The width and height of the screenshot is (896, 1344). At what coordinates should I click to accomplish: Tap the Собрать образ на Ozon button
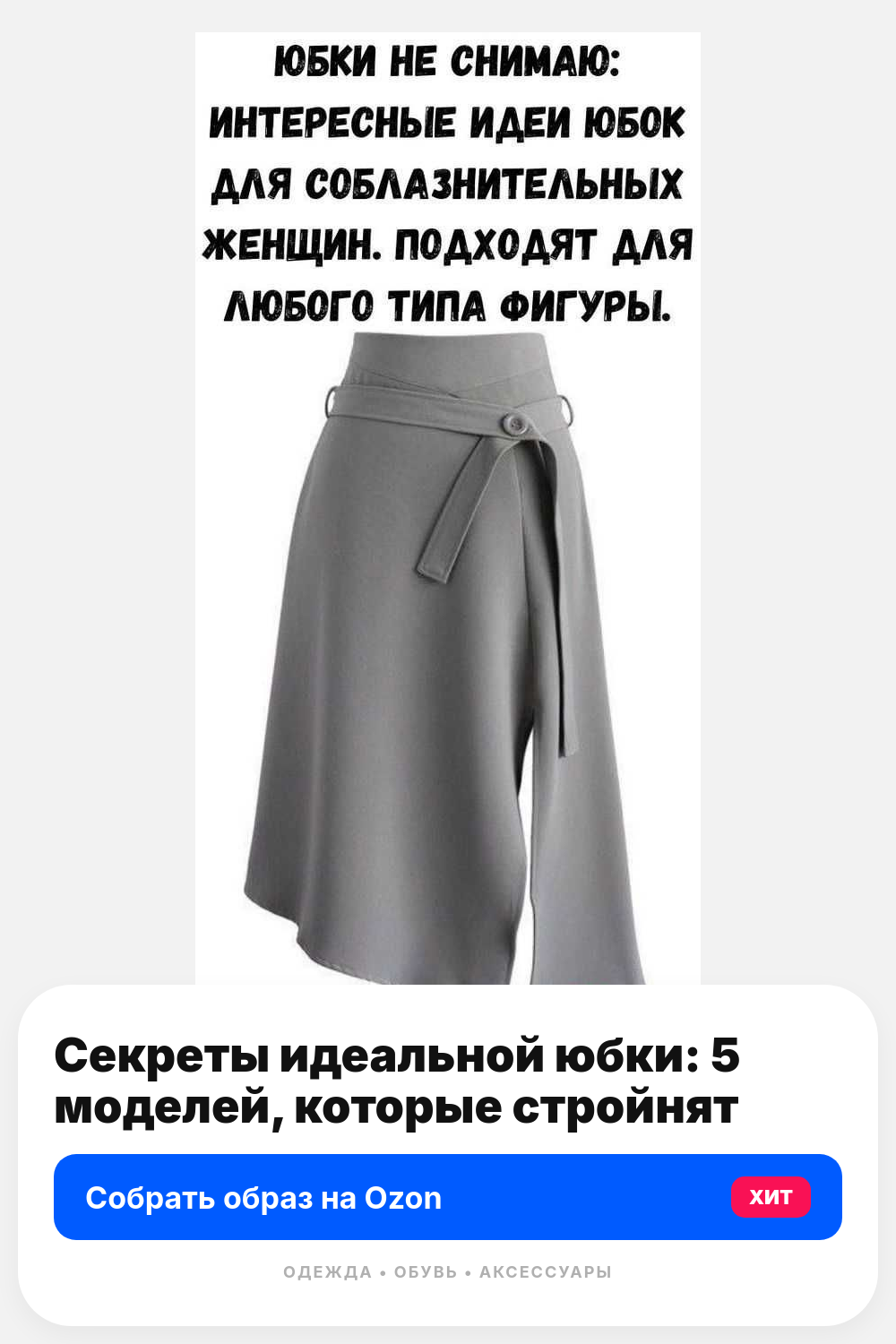[448, 1197]
